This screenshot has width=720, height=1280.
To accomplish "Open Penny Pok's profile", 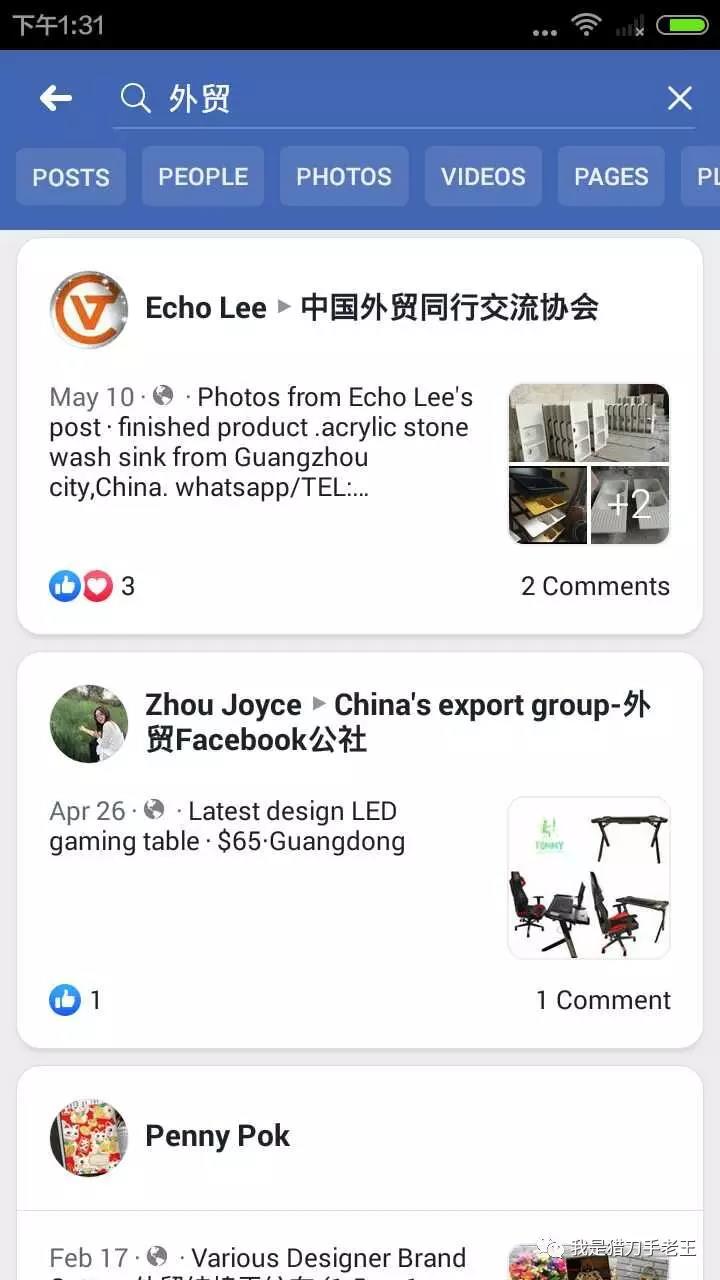I will (217, 1136).
